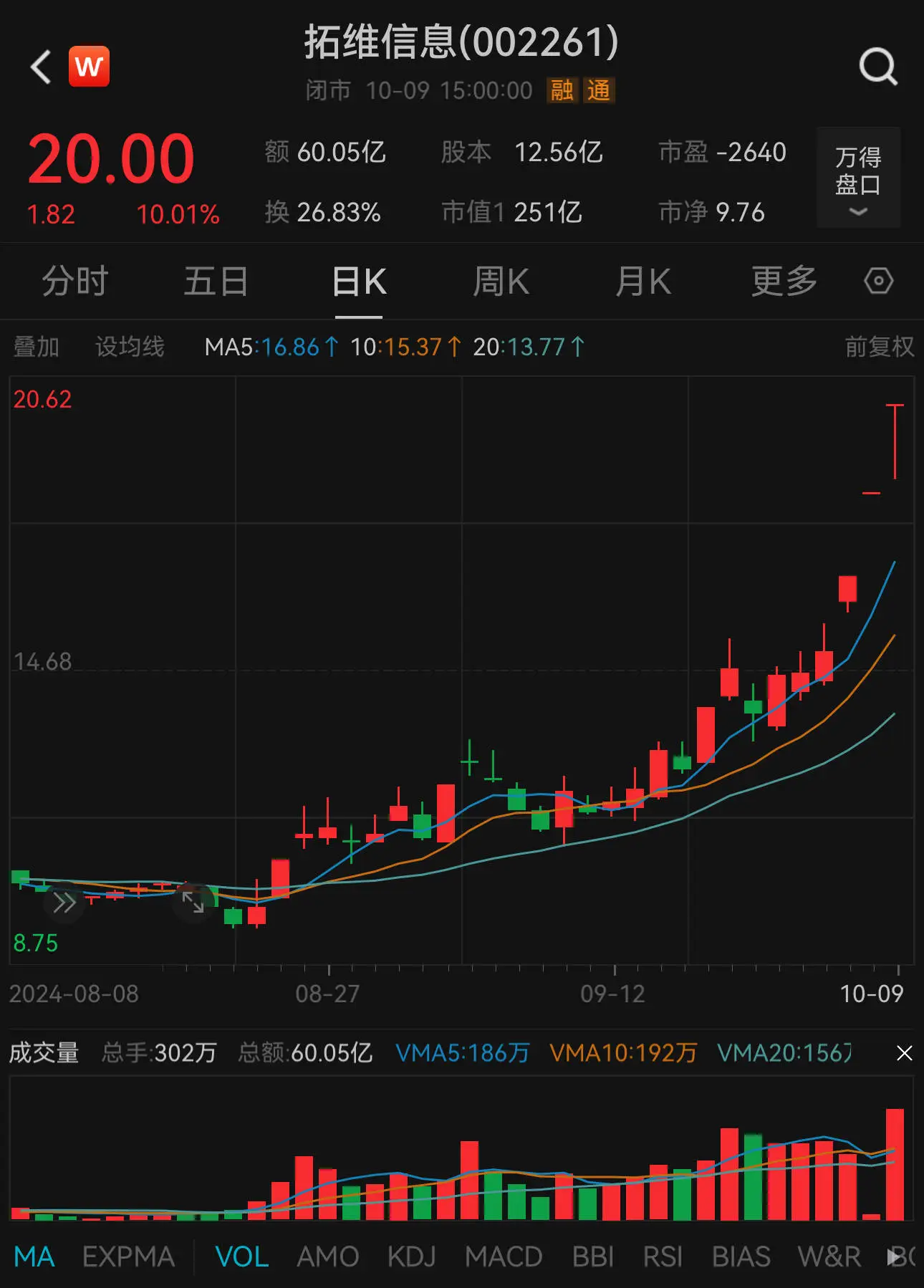The height and width of the screenshot is (1288, 924).
Task: Close the 成交量 volume panel
Action: point(904,1053)
